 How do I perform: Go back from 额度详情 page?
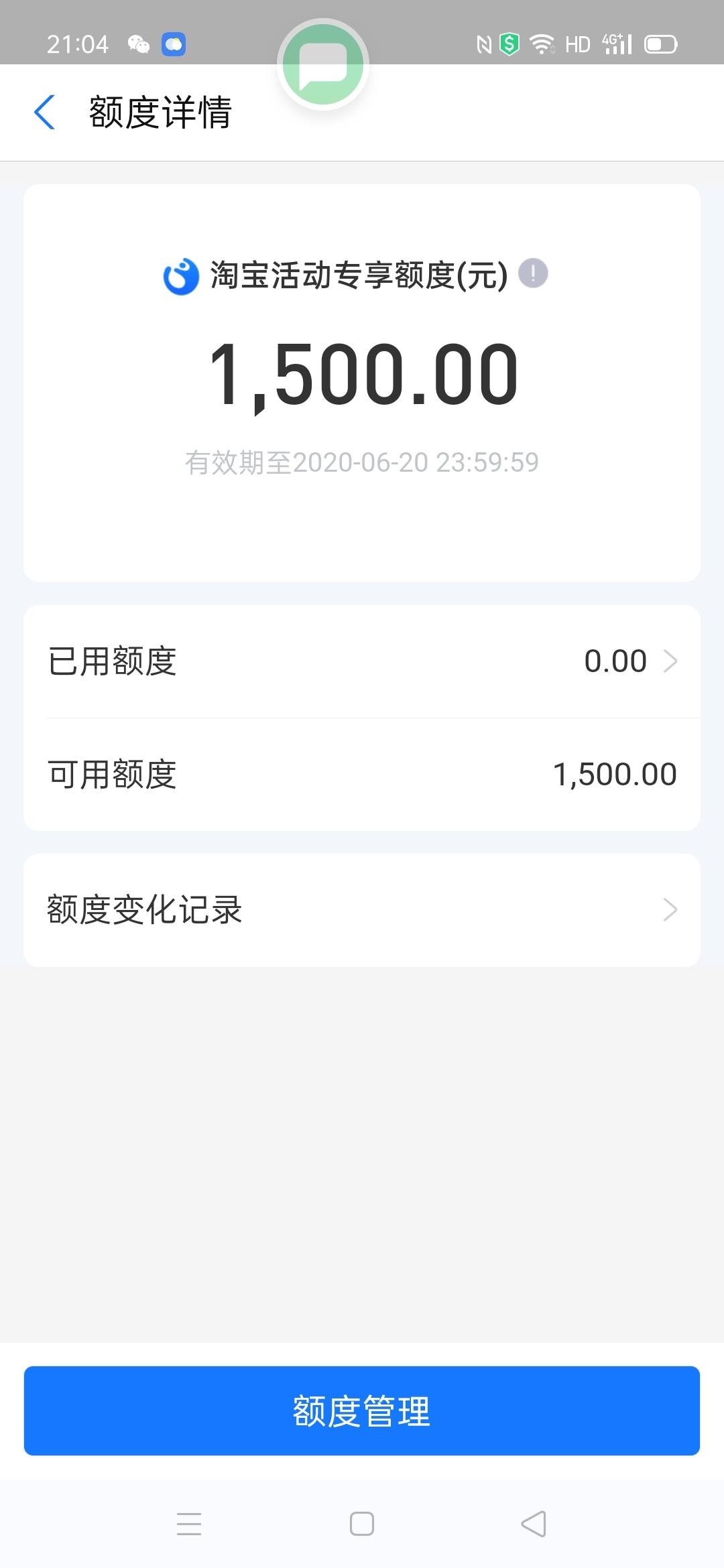pyautogui.click(x=44, y=112)
